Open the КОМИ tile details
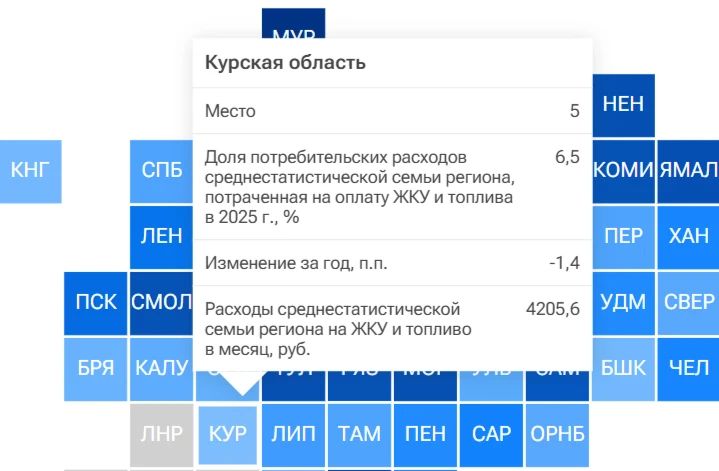Screen dimensions: 719x471 pyautogui.click(x=624, y=172)
